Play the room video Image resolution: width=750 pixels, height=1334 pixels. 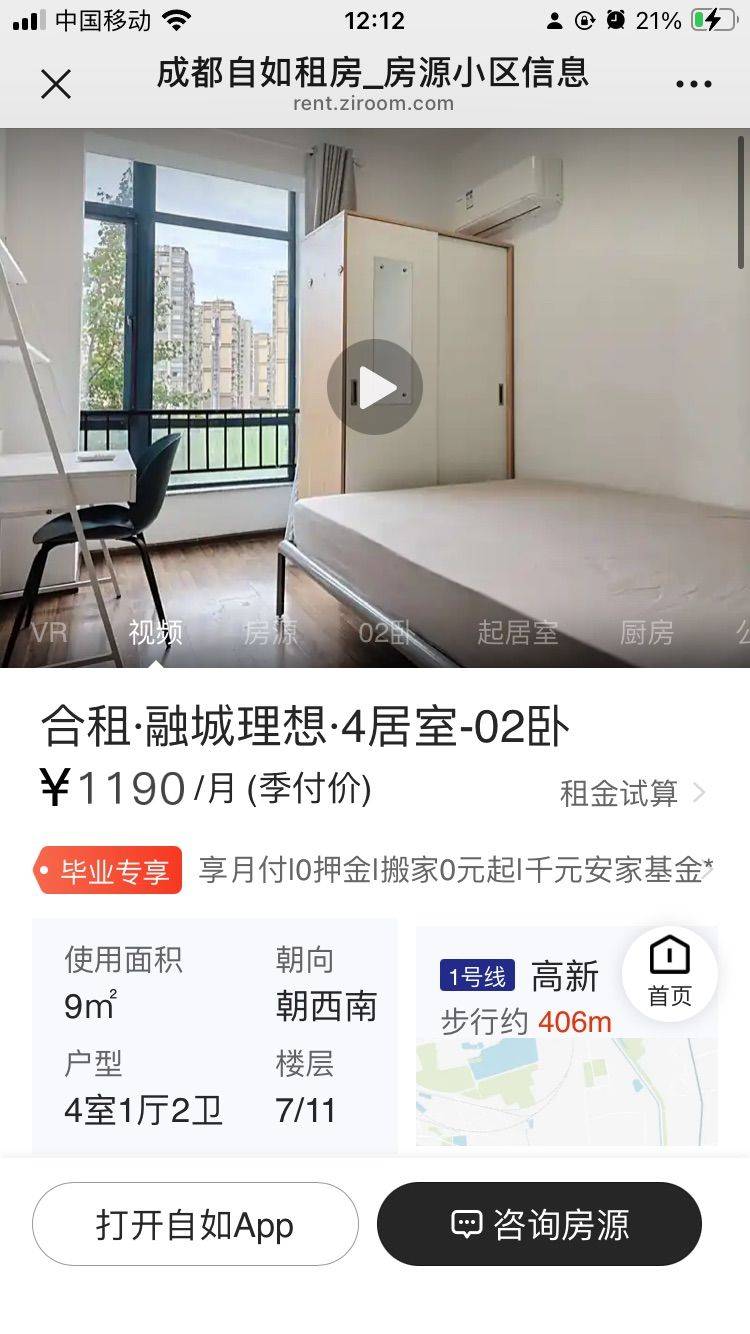coord(375,388)
